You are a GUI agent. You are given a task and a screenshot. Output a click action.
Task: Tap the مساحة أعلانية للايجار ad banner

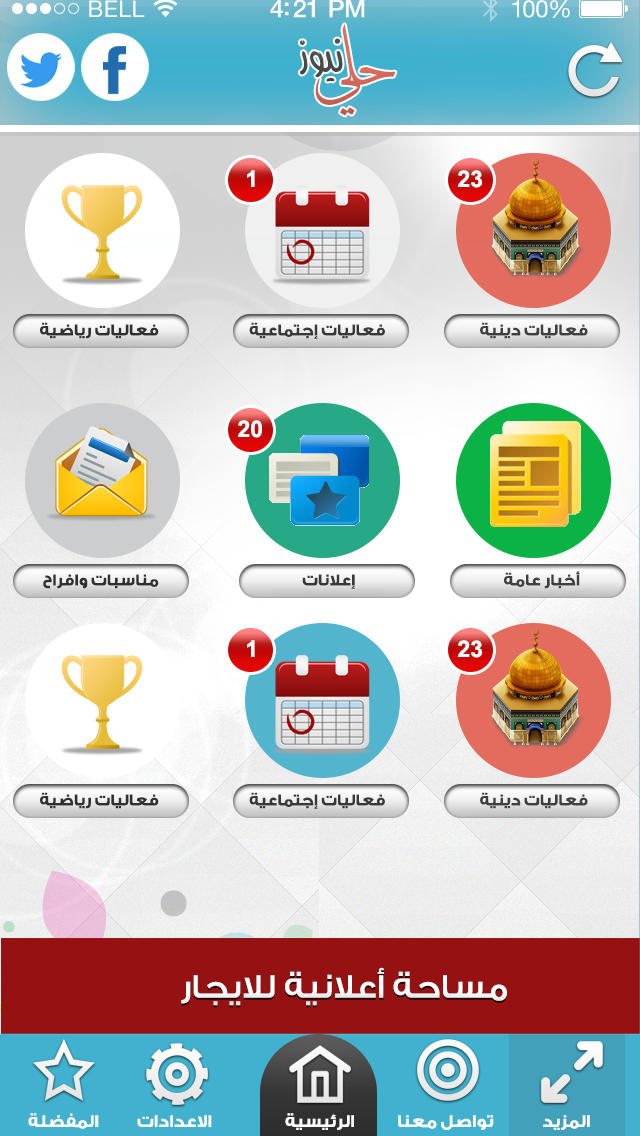pyautogui.click(x=320, y=986)
